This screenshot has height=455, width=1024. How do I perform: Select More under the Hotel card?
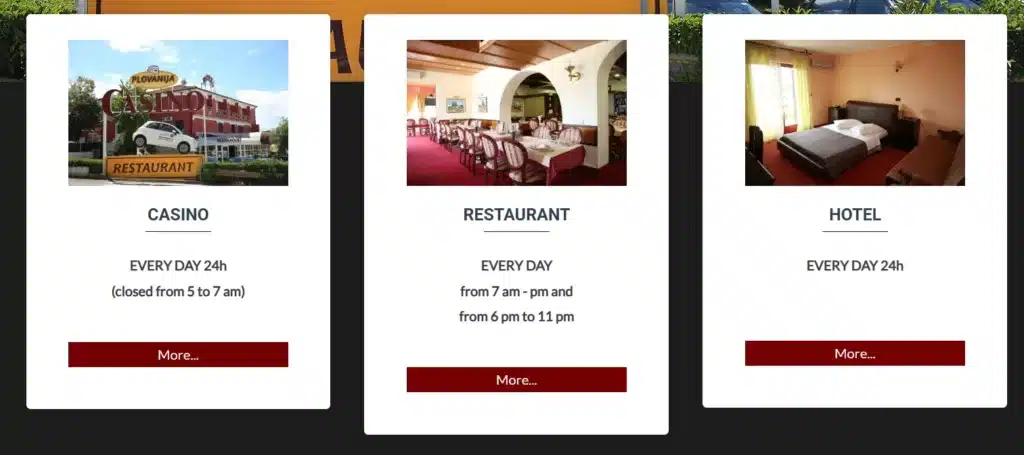[854, 353]
